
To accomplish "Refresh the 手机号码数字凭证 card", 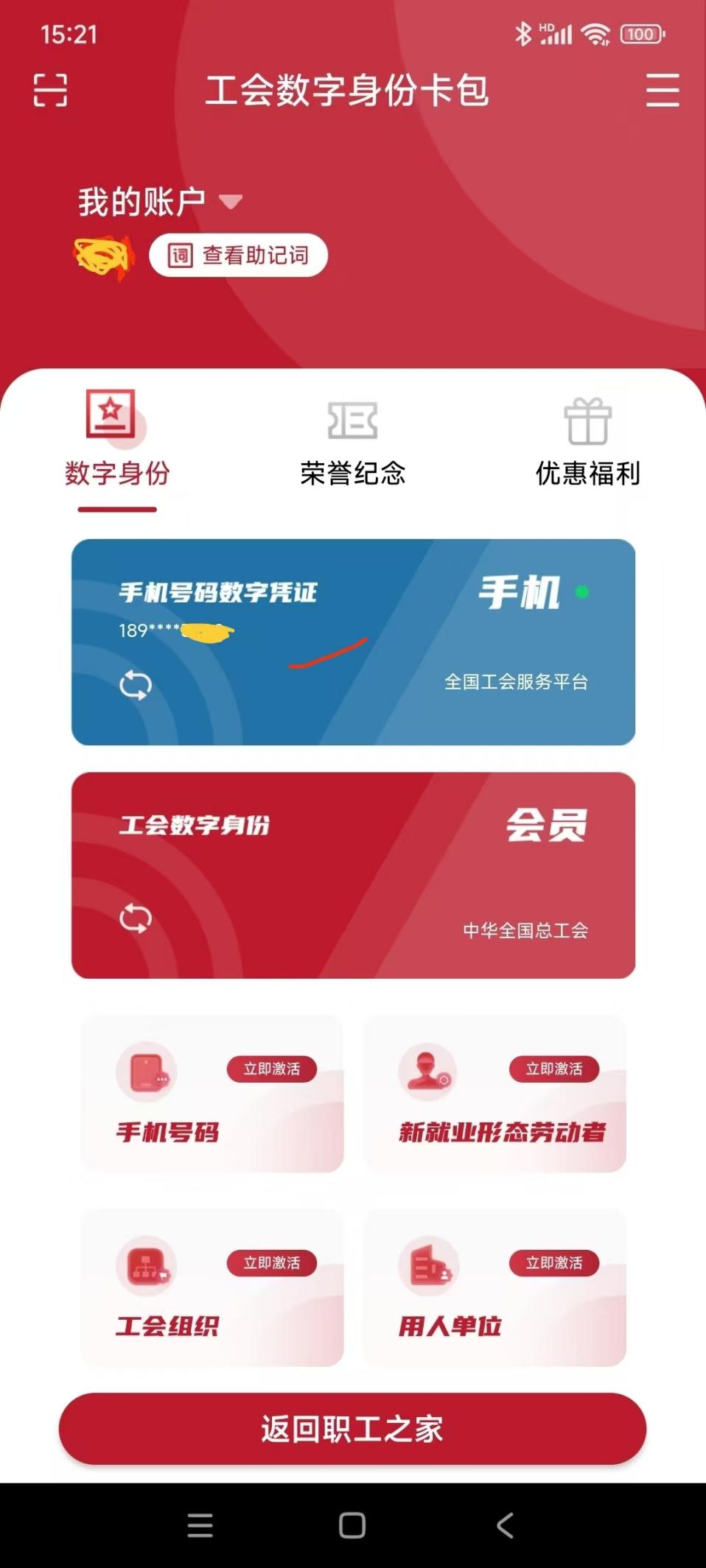I will [136, 686].
